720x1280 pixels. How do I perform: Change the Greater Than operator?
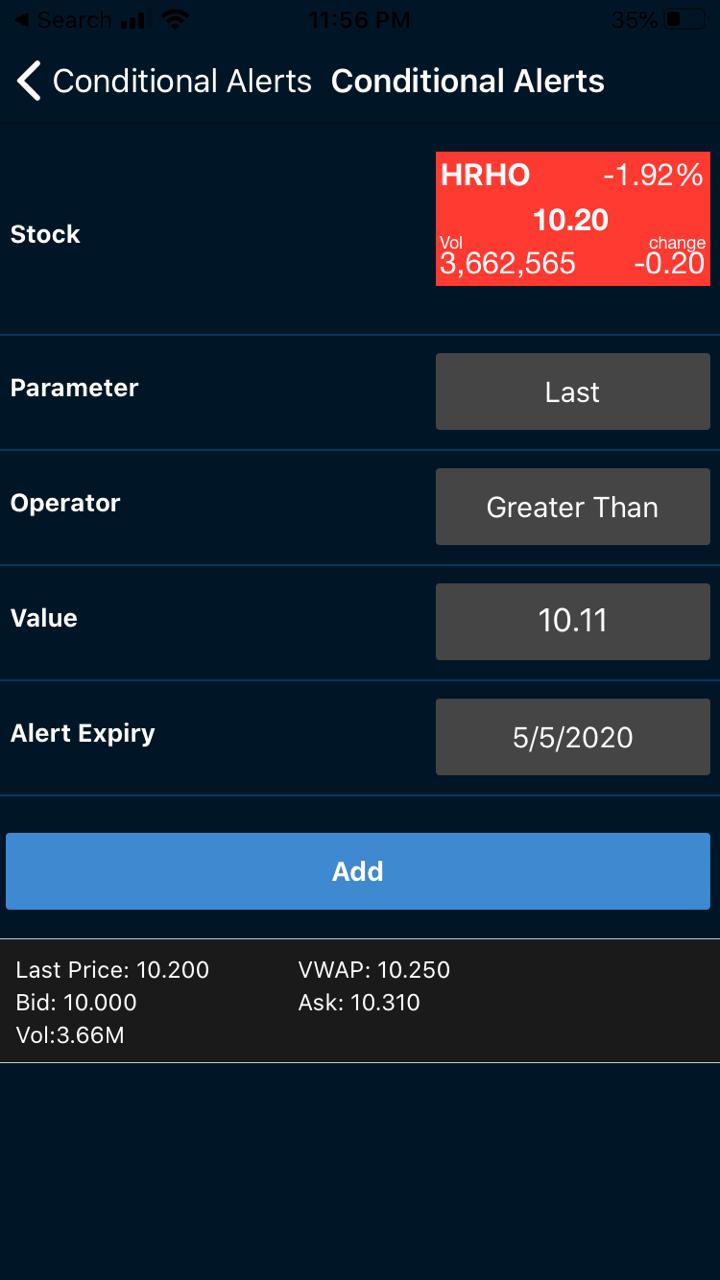(572, 507)
